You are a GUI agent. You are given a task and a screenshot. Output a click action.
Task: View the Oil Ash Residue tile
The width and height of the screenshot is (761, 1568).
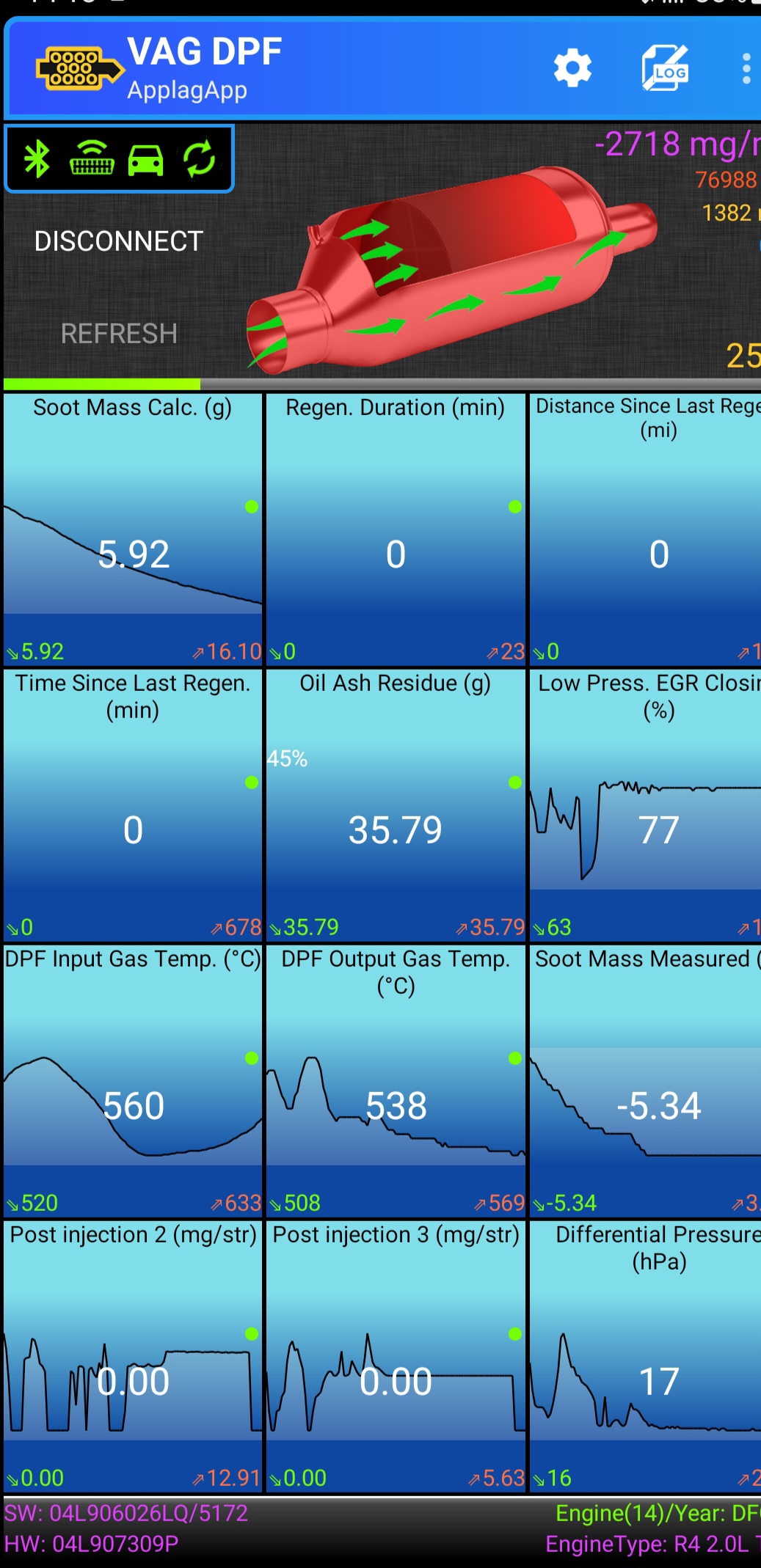[396, 805]
